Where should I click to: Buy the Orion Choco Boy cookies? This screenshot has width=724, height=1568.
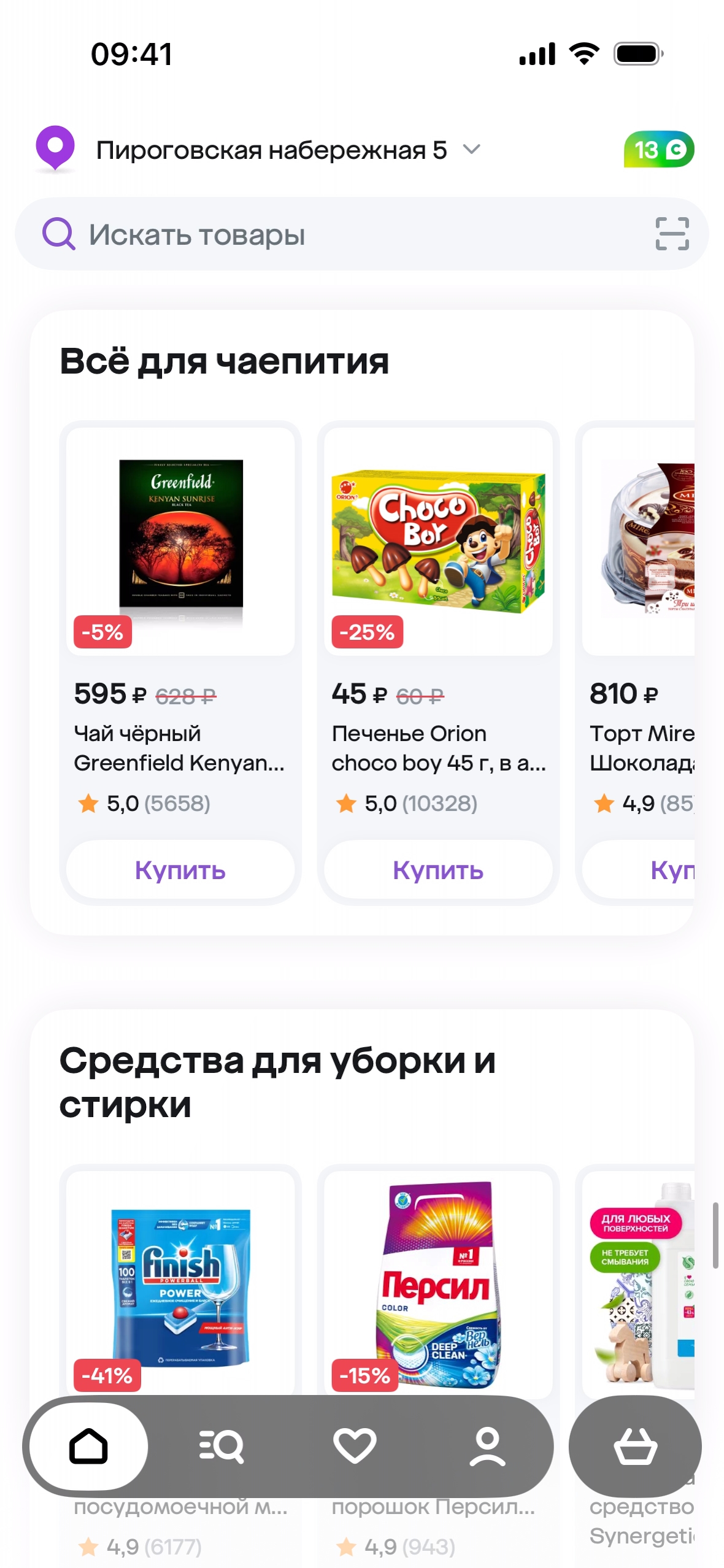tap(438, 870)
